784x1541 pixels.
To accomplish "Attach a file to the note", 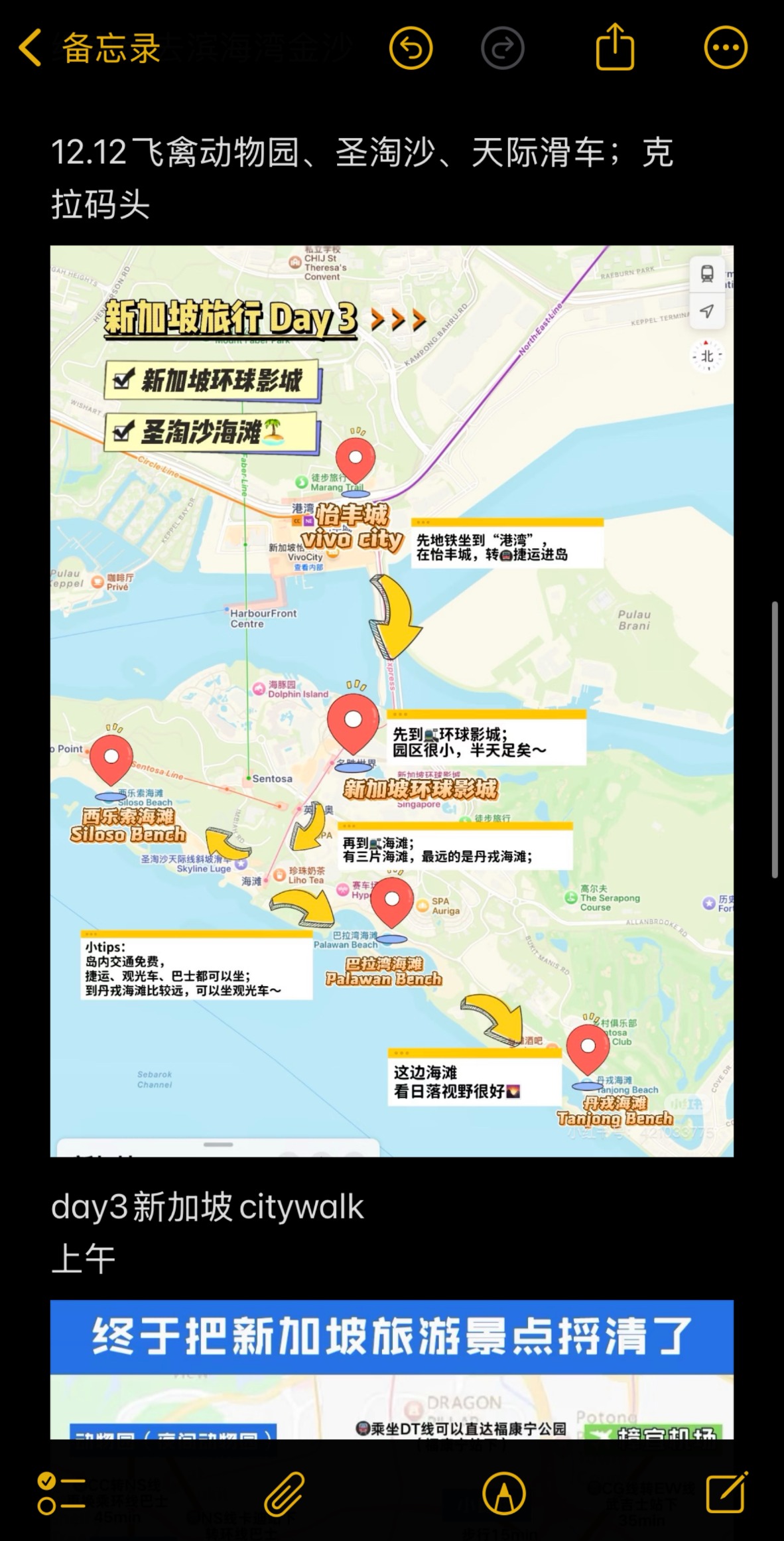I will click(284, 1494).
